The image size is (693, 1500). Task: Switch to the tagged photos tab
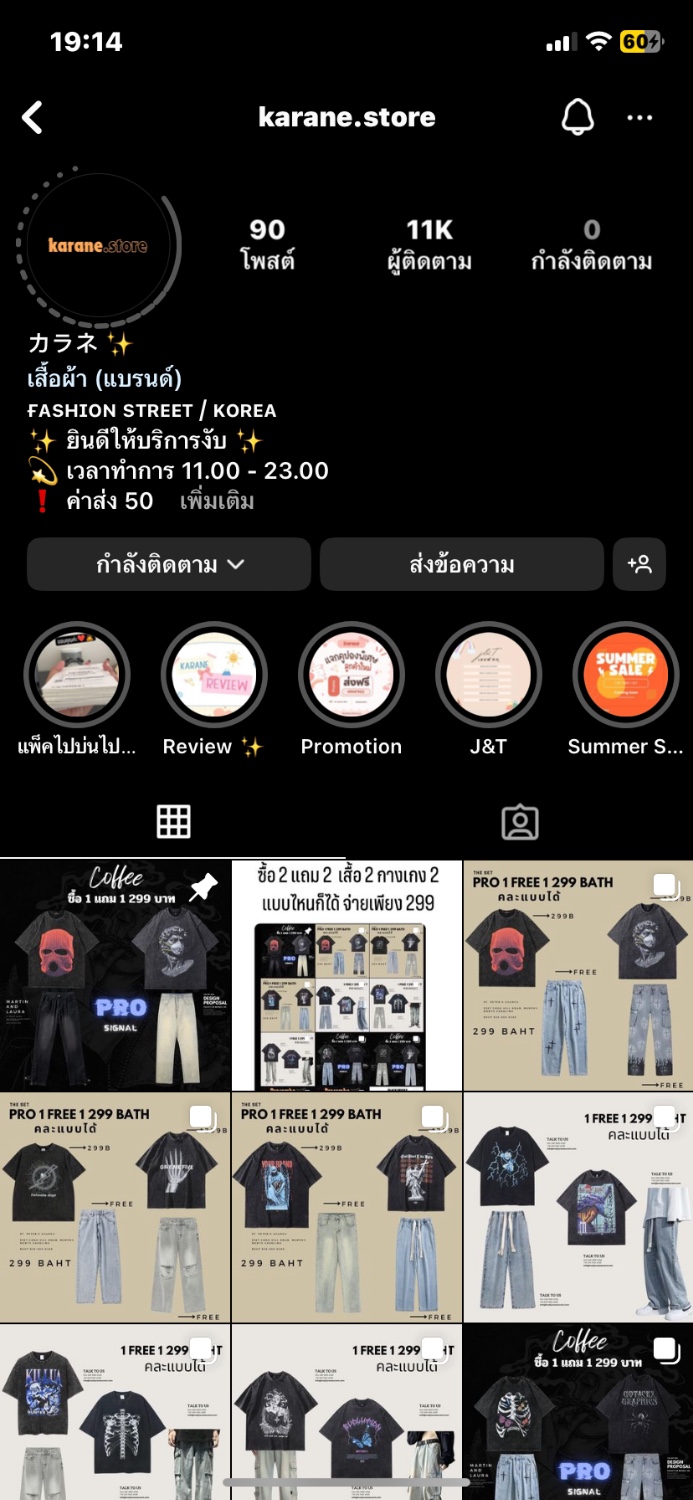pos(519,822)
